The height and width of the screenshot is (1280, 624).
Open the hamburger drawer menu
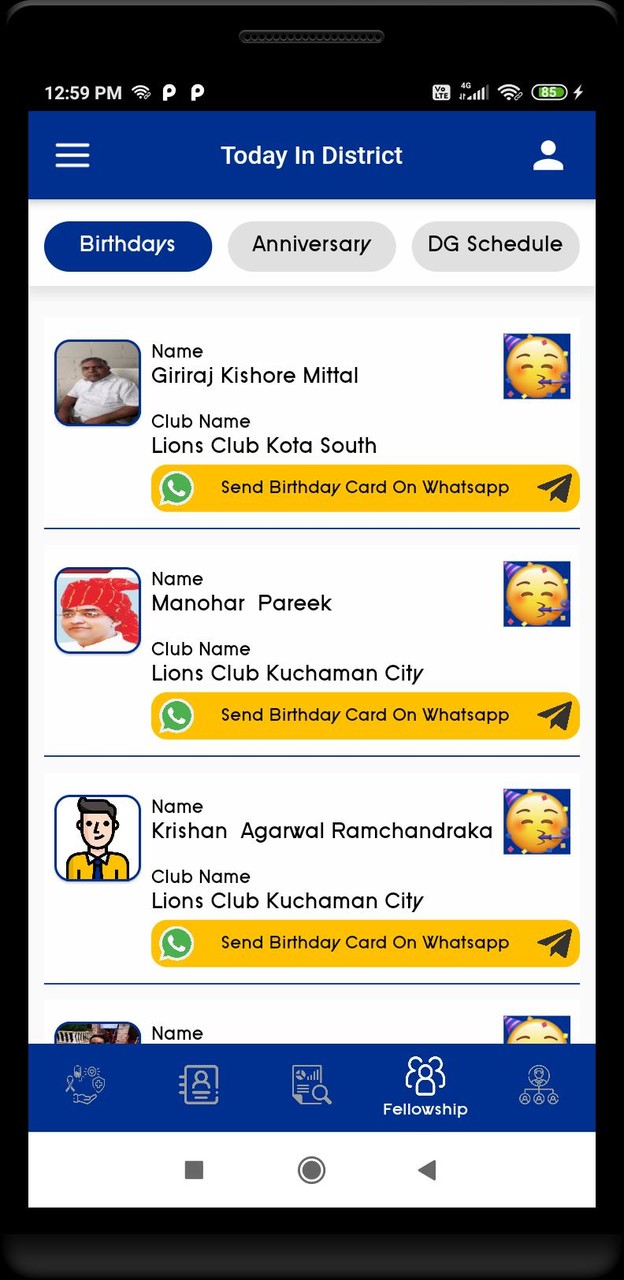72,155
